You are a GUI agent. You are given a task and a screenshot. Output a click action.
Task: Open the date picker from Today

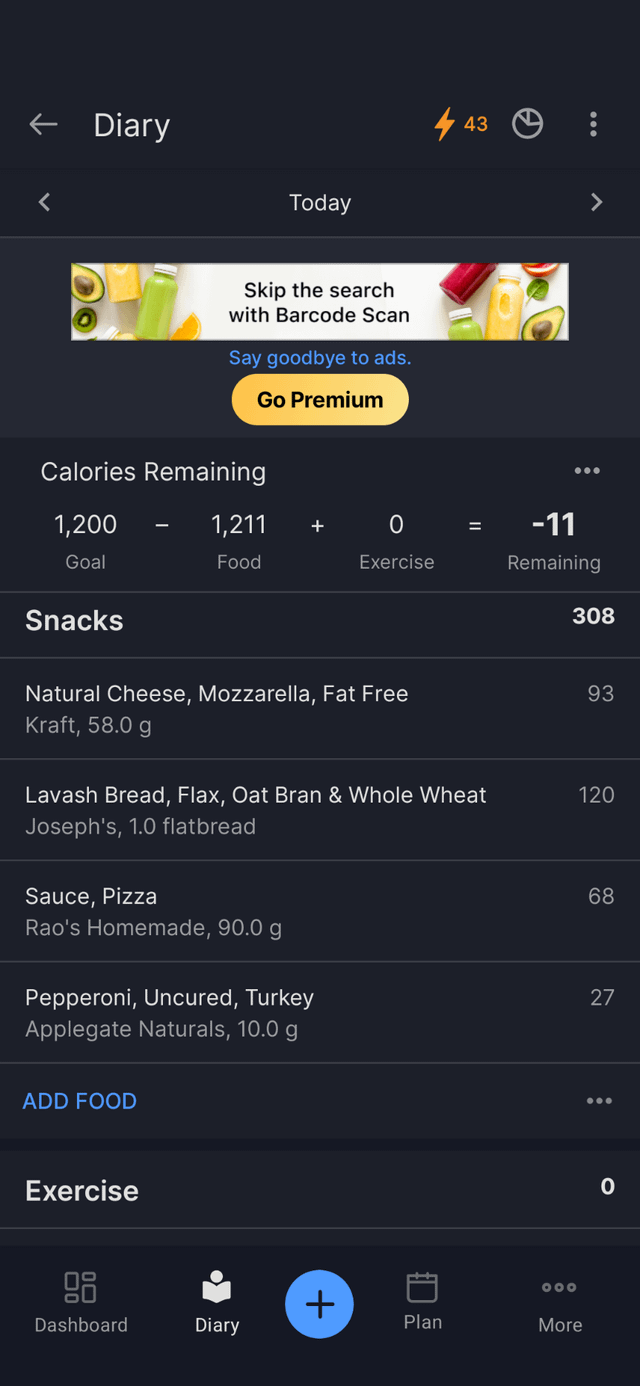click(320, 203)
